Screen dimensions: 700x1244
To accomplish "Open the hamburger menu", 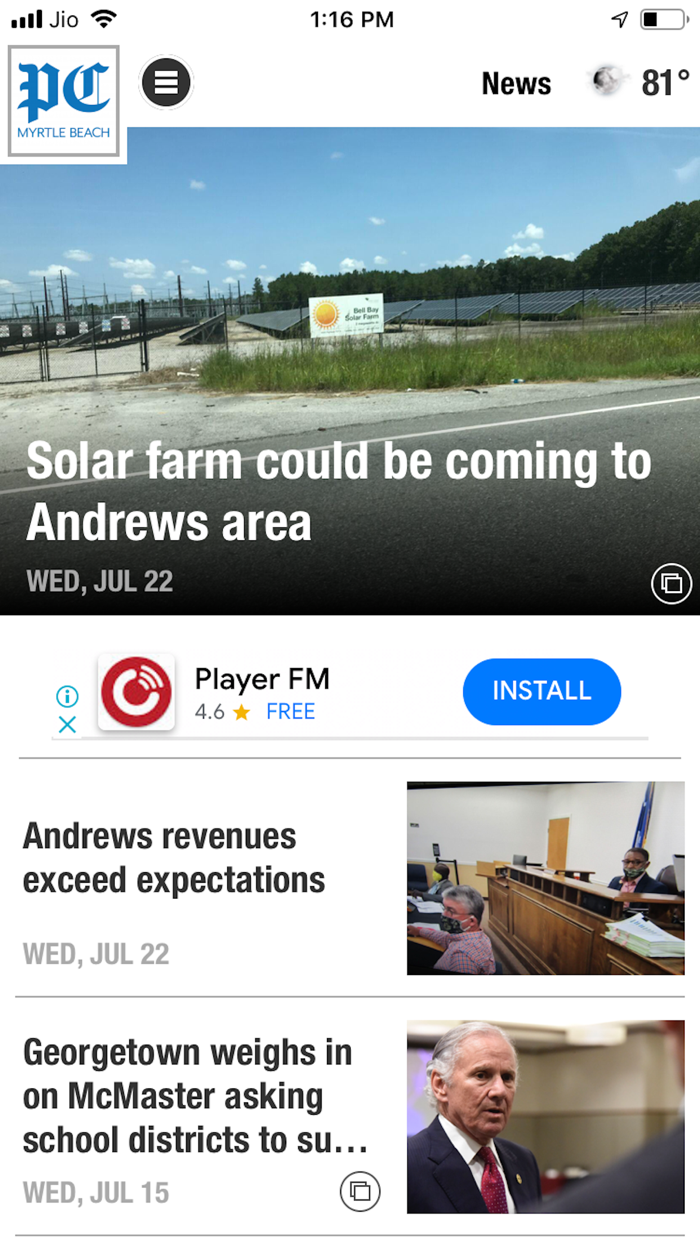I will (x=166, y=82).
